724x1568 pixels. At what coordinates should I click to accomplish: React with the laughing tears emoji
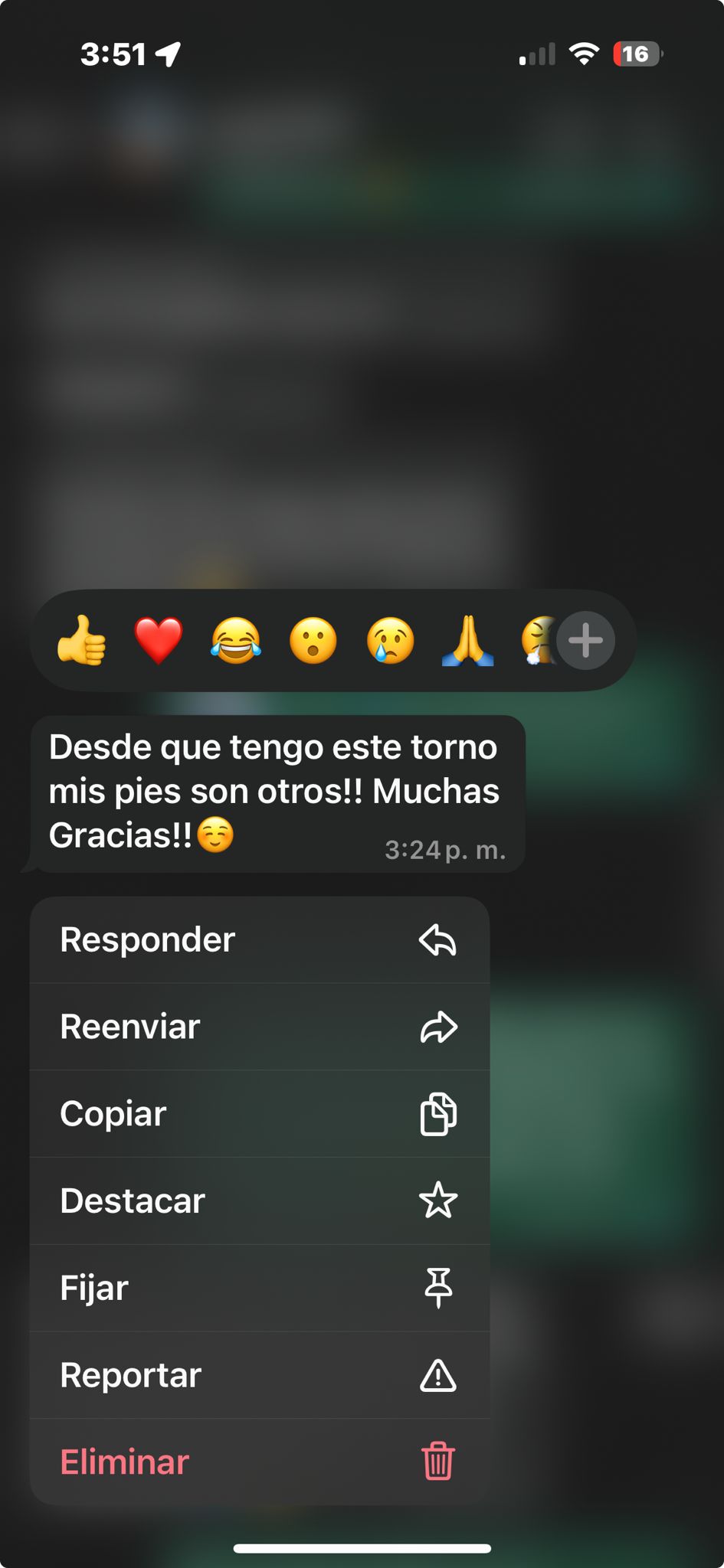(236, 641)
